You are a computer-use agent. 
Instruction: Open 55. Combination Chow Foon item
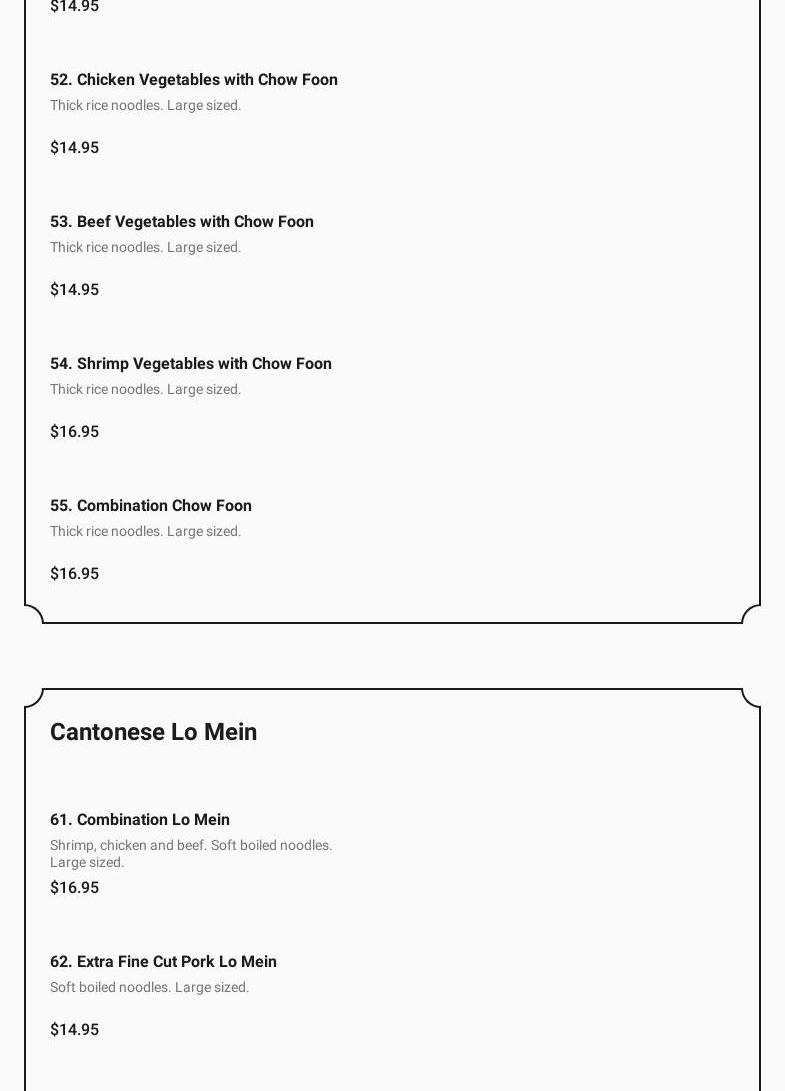coord(151,506)
